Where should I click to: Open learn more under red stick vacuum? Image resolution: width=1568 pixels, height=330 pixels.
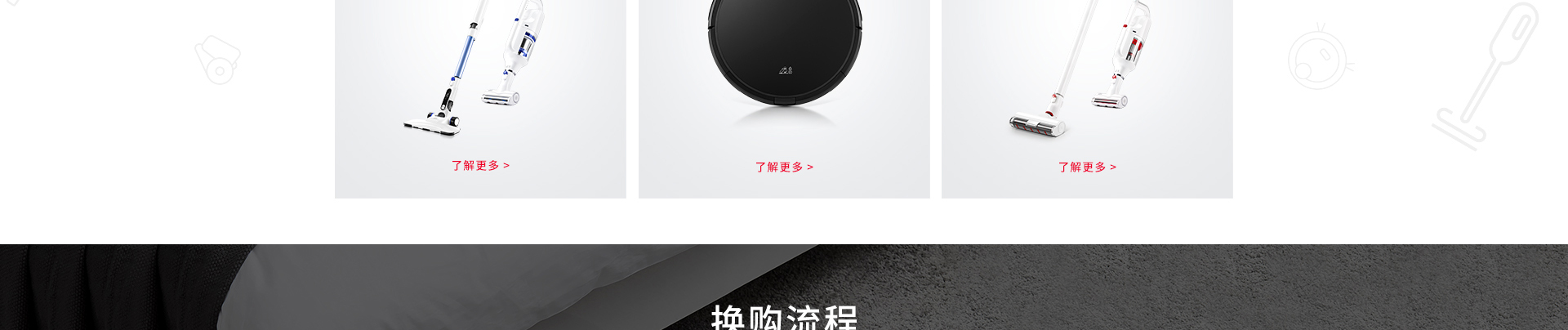[1087, 167]
